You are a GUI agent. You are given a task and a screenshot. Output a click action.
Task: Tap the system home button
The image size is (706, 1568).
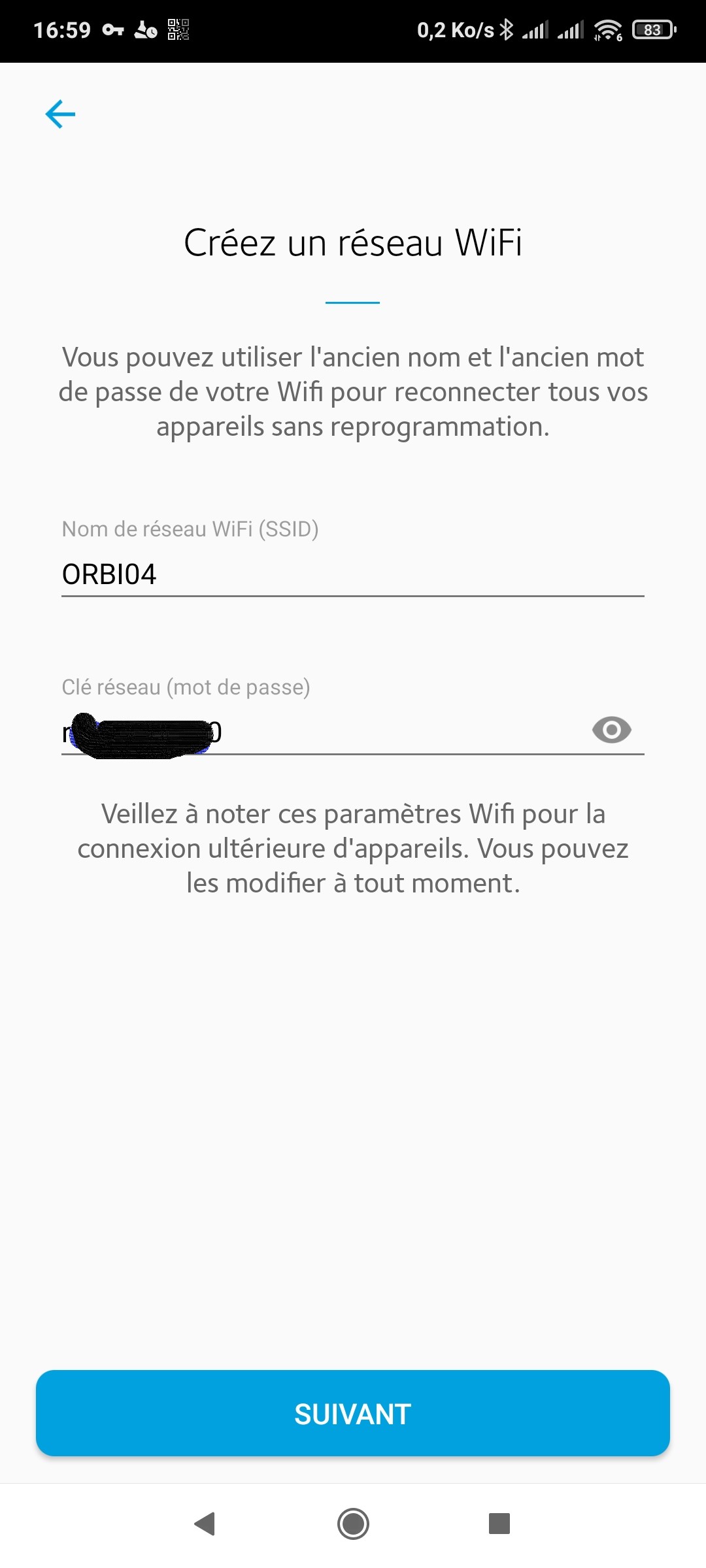[x=353, y=1524]
